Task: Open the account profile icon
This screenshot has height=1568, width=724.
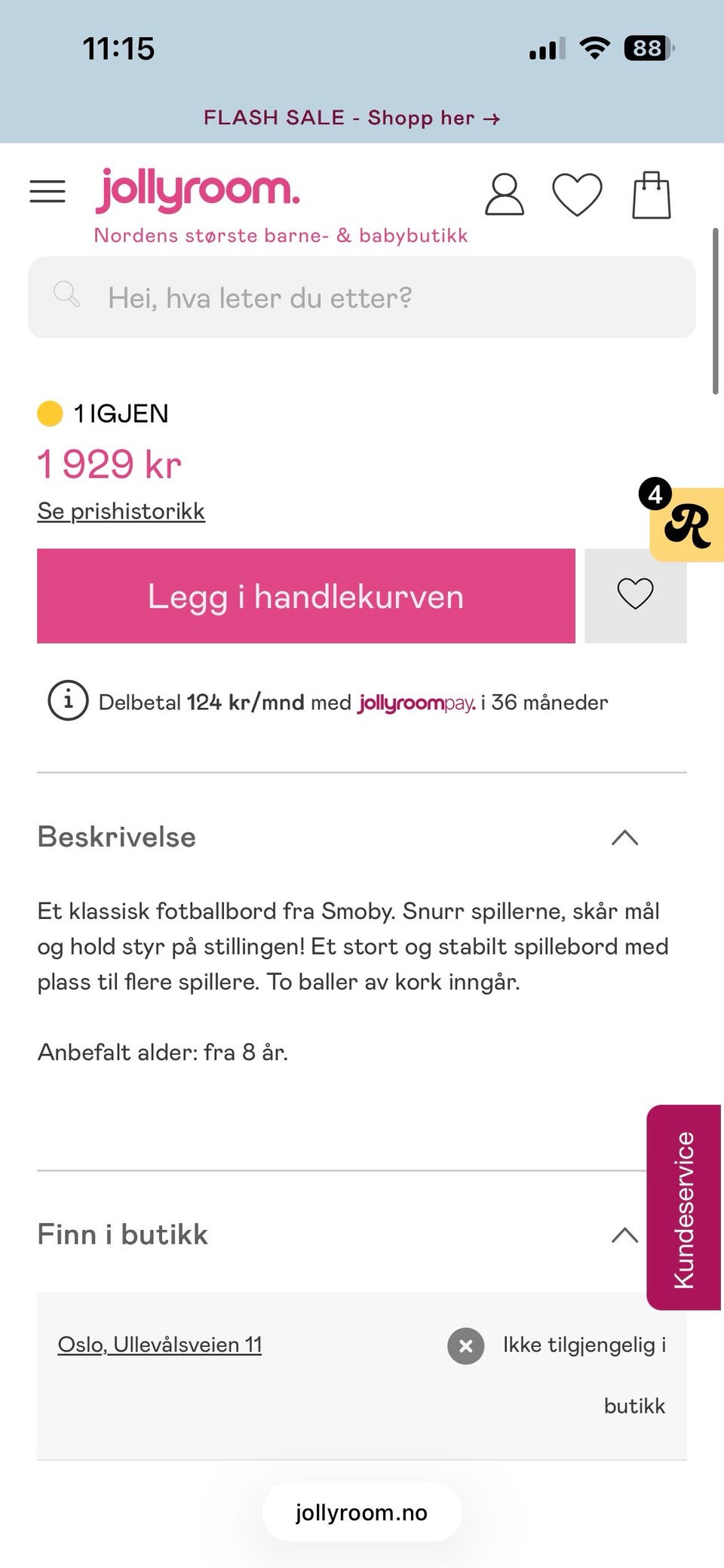Action: [504, 194]
